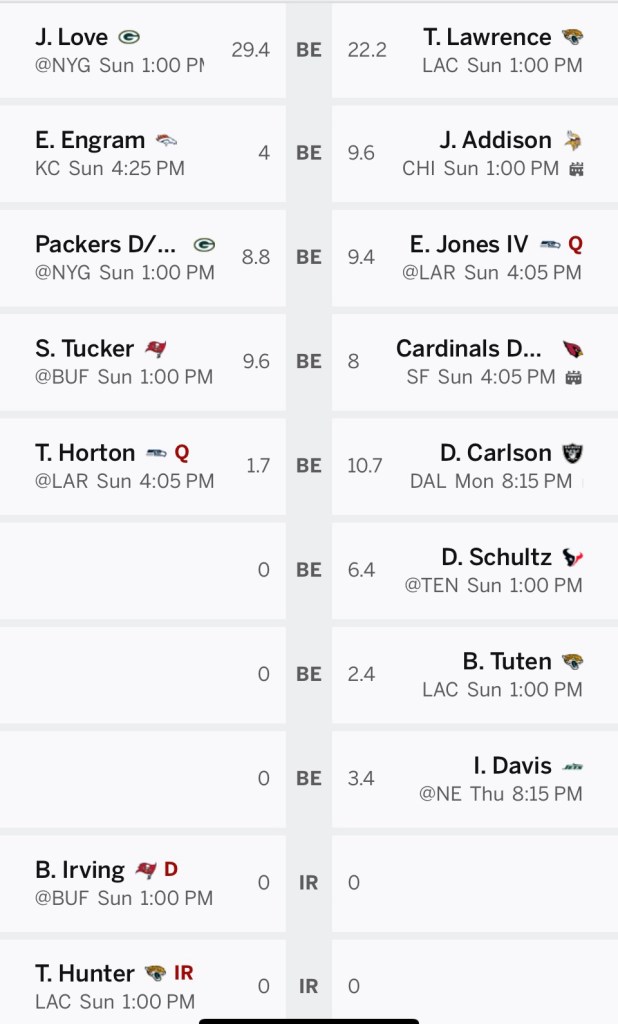Open S. Tucker's player card

coord(85,349)
